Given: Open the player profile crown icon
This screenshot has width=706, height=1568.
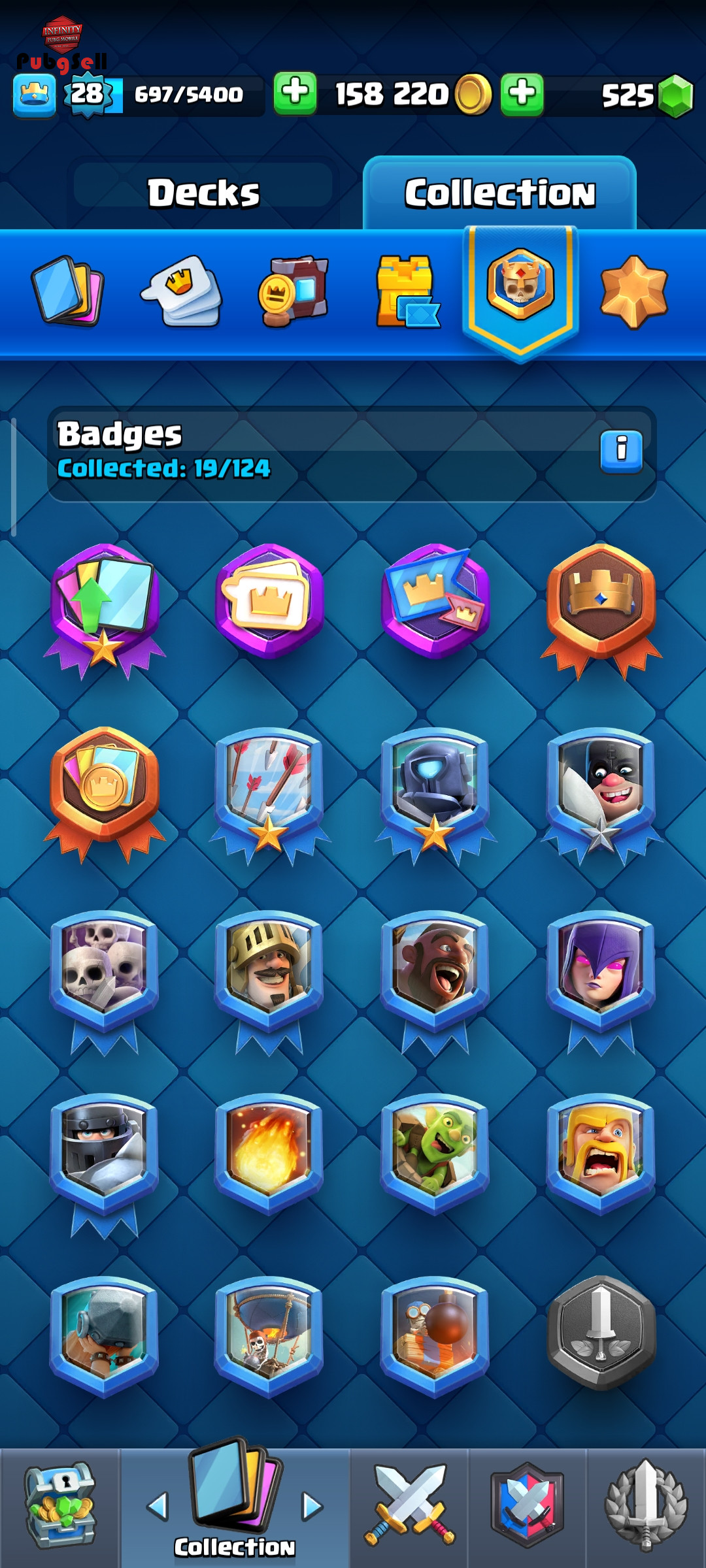Looking at the screenshot, I should [34, 96].
